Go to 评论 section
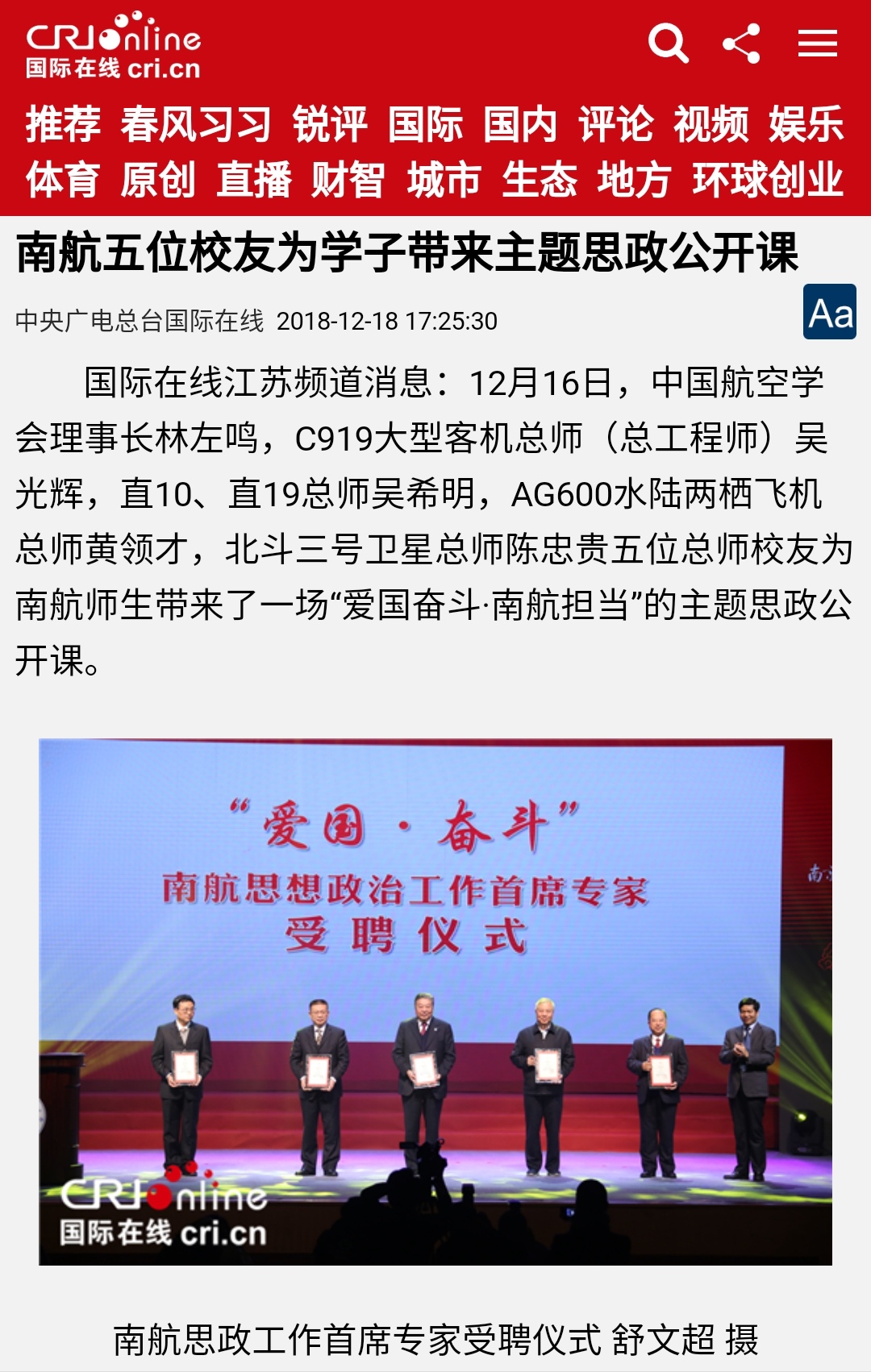 (x=615, y=124)
